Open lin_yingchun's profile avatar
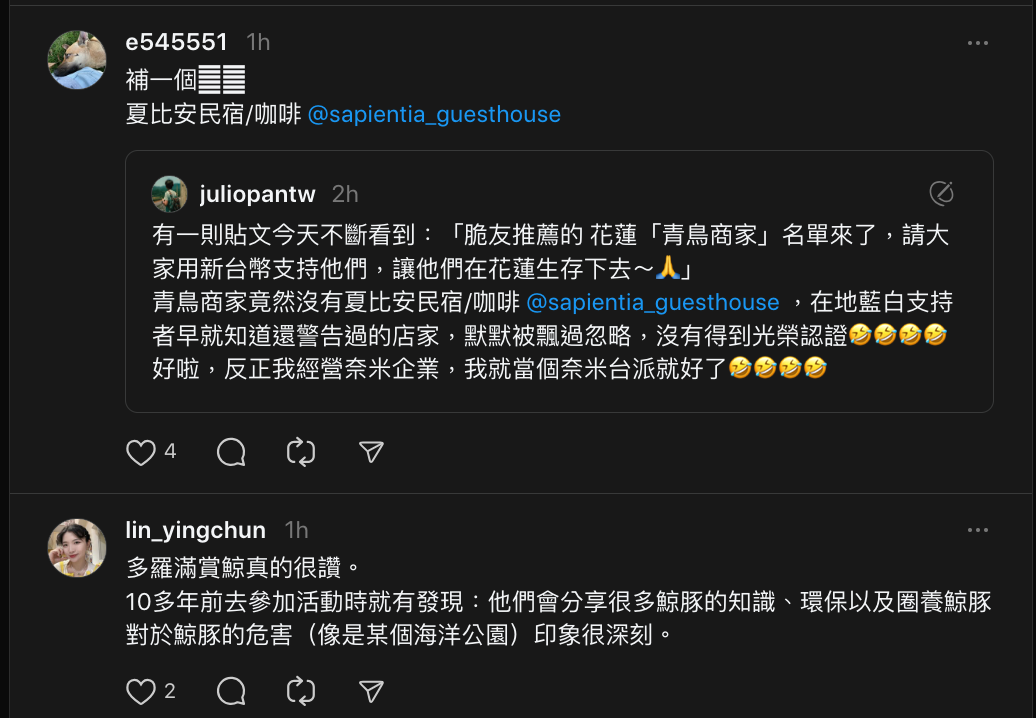This screenshot has height=718, width=1036. point(77,548)
